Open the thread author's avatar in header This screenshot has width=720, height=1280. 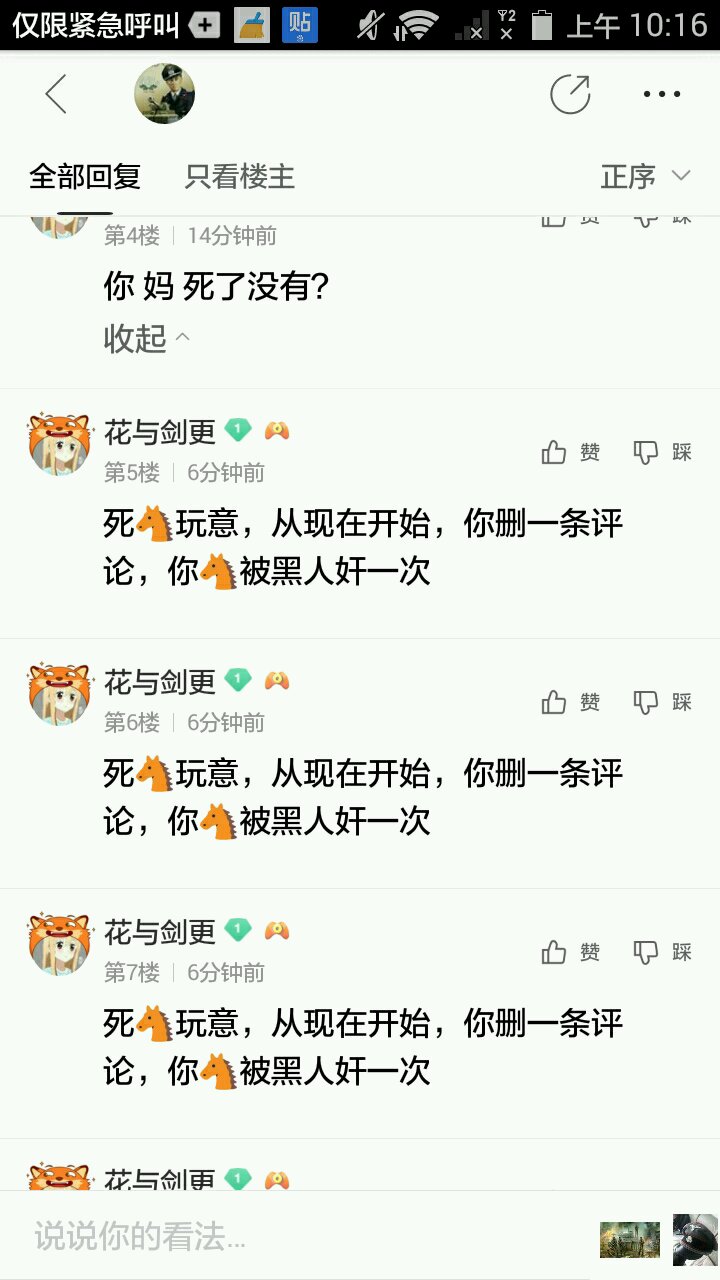[164, 94]
